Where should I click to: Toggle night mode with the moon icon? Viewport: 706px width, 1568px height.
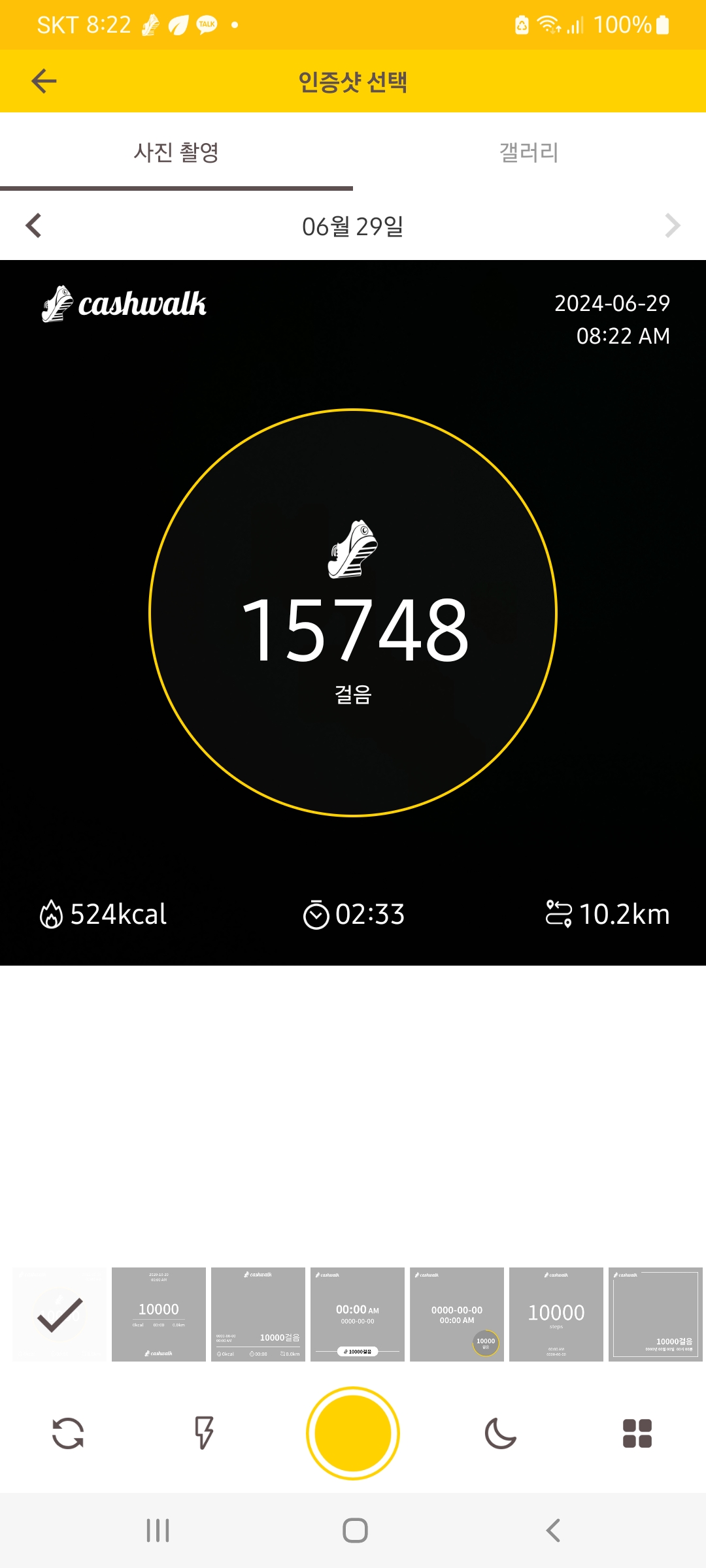click(x=501, y=1433)
